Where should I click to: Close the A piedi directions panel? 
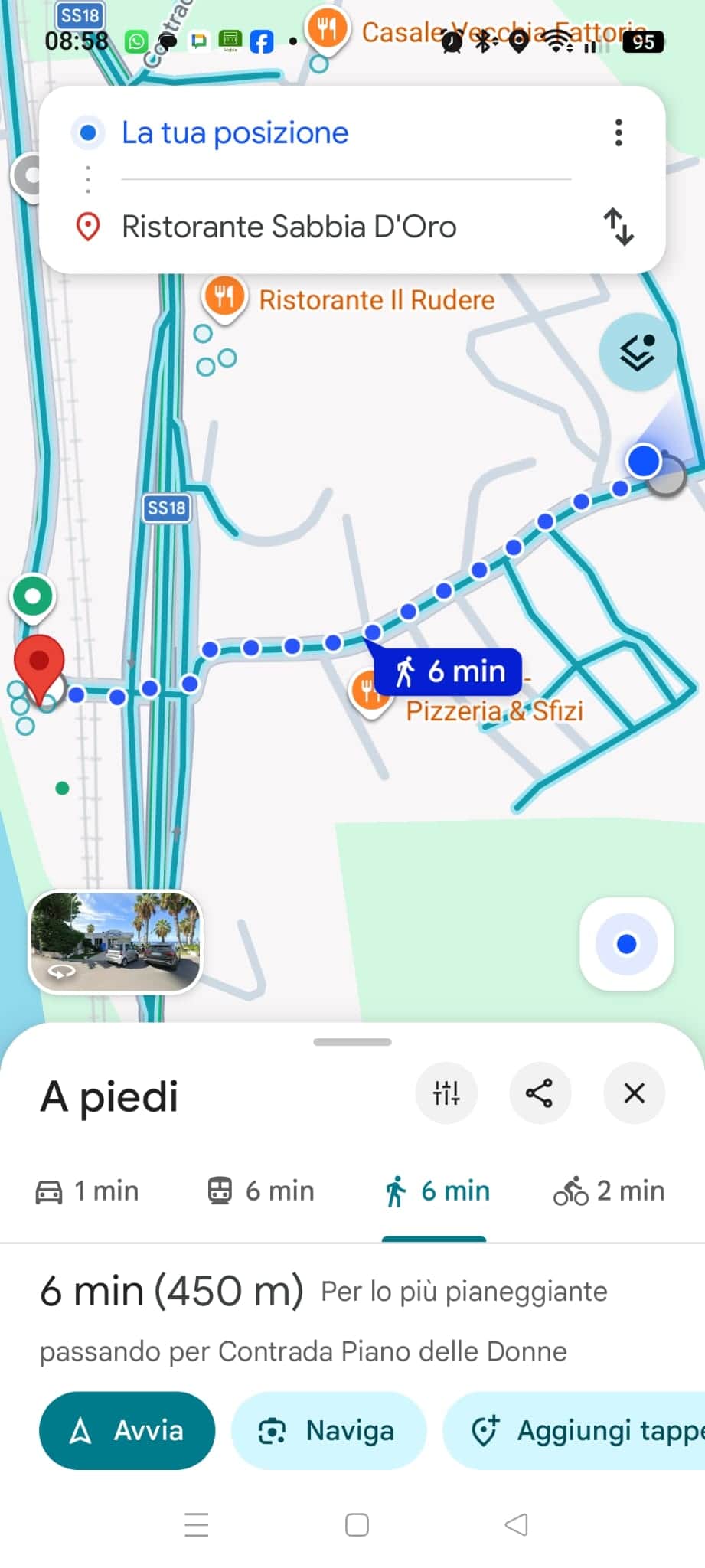[x=634, y=1093]
